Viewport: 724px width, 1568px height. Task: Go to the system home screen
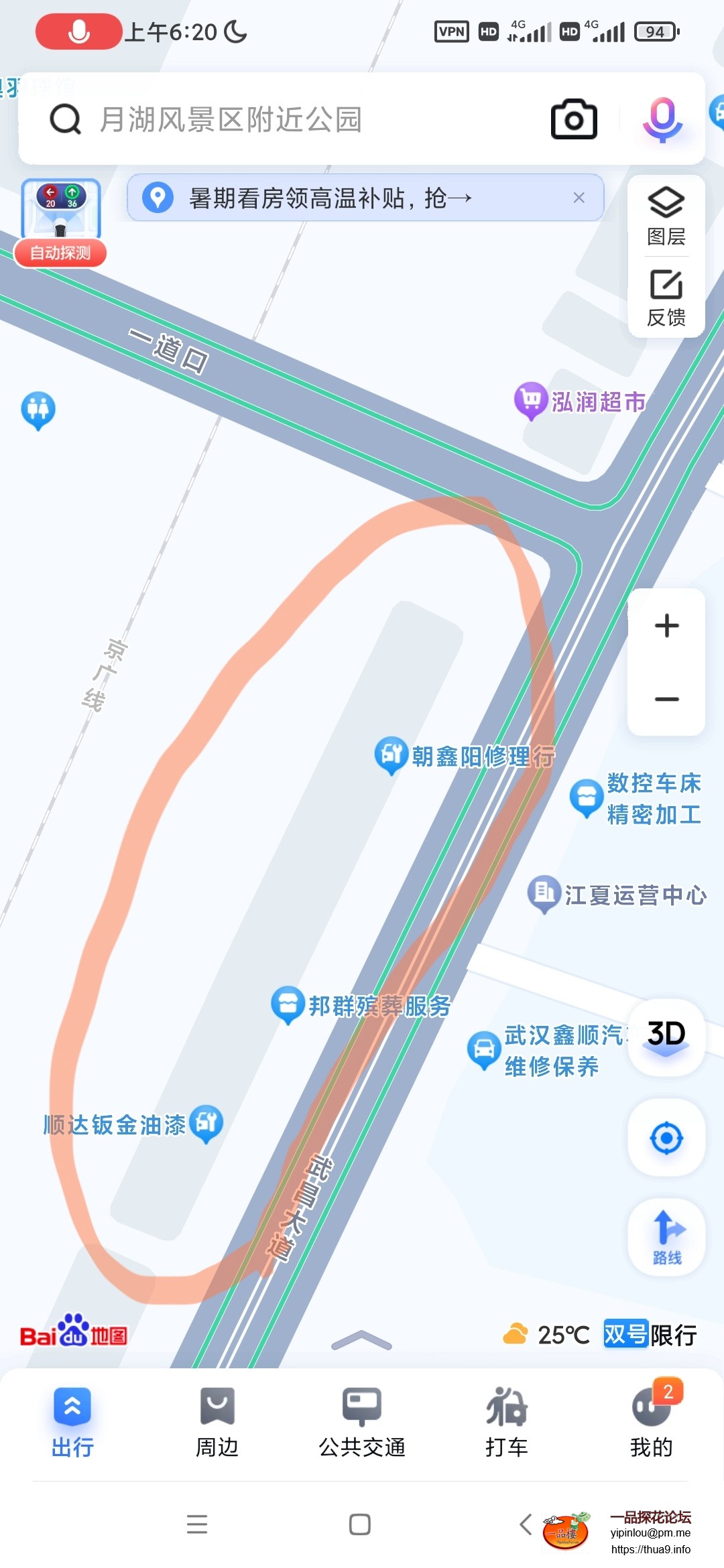click(x=360, y=1524)
